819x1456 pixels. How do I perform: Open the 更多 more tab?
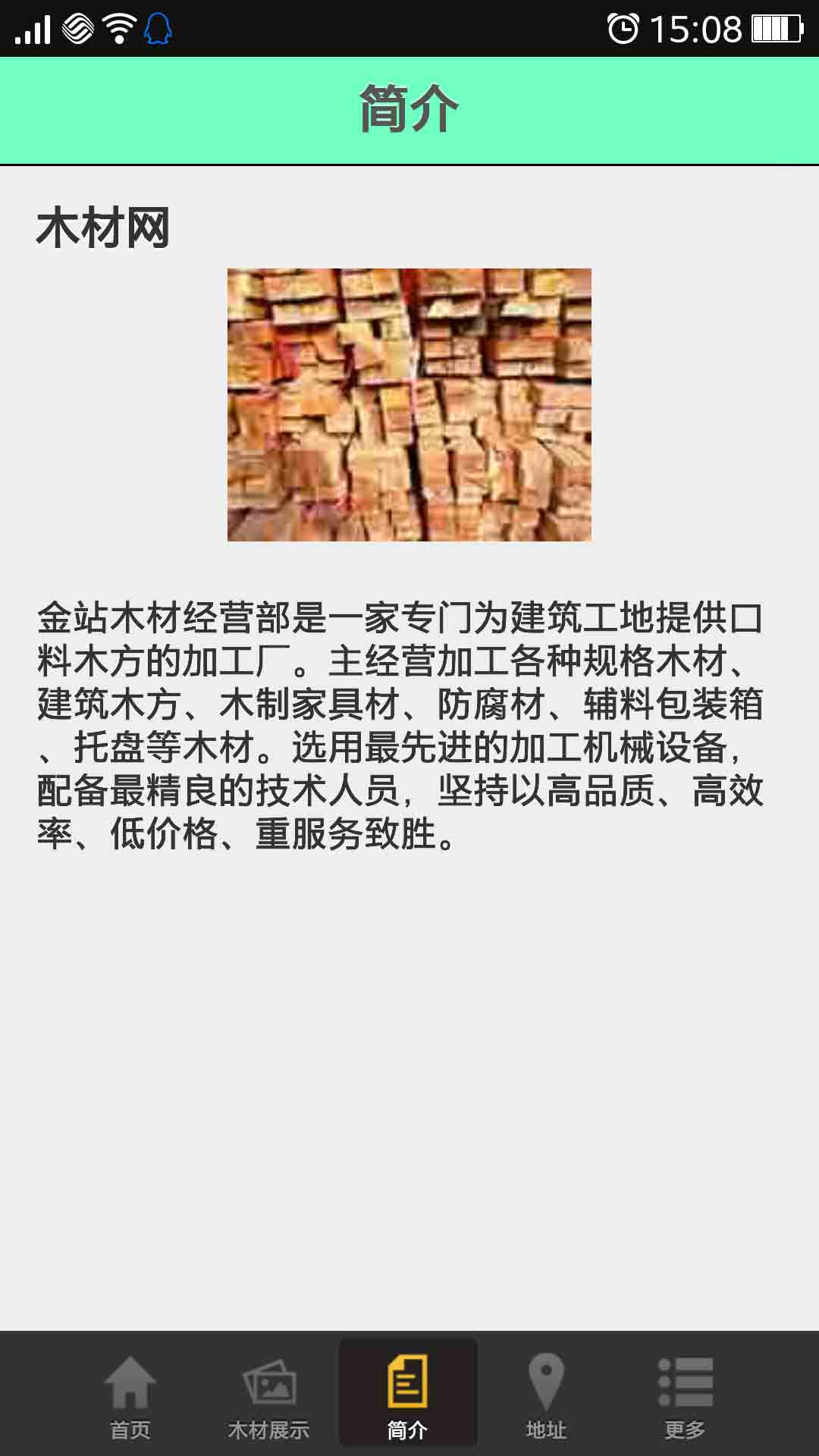click(685, 1395)
